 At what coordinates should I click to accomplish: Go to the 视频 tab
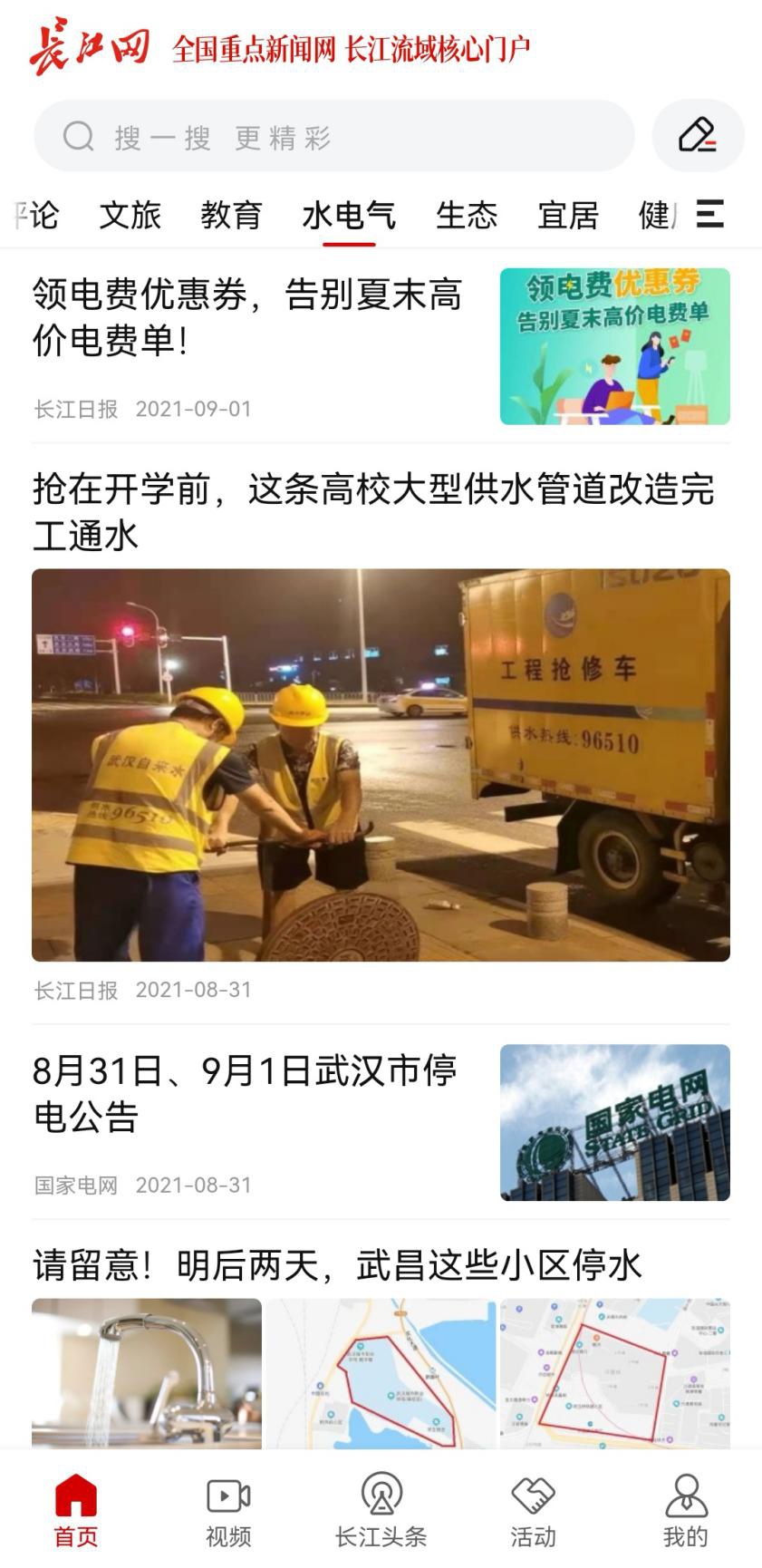[x=228, y=1510]
